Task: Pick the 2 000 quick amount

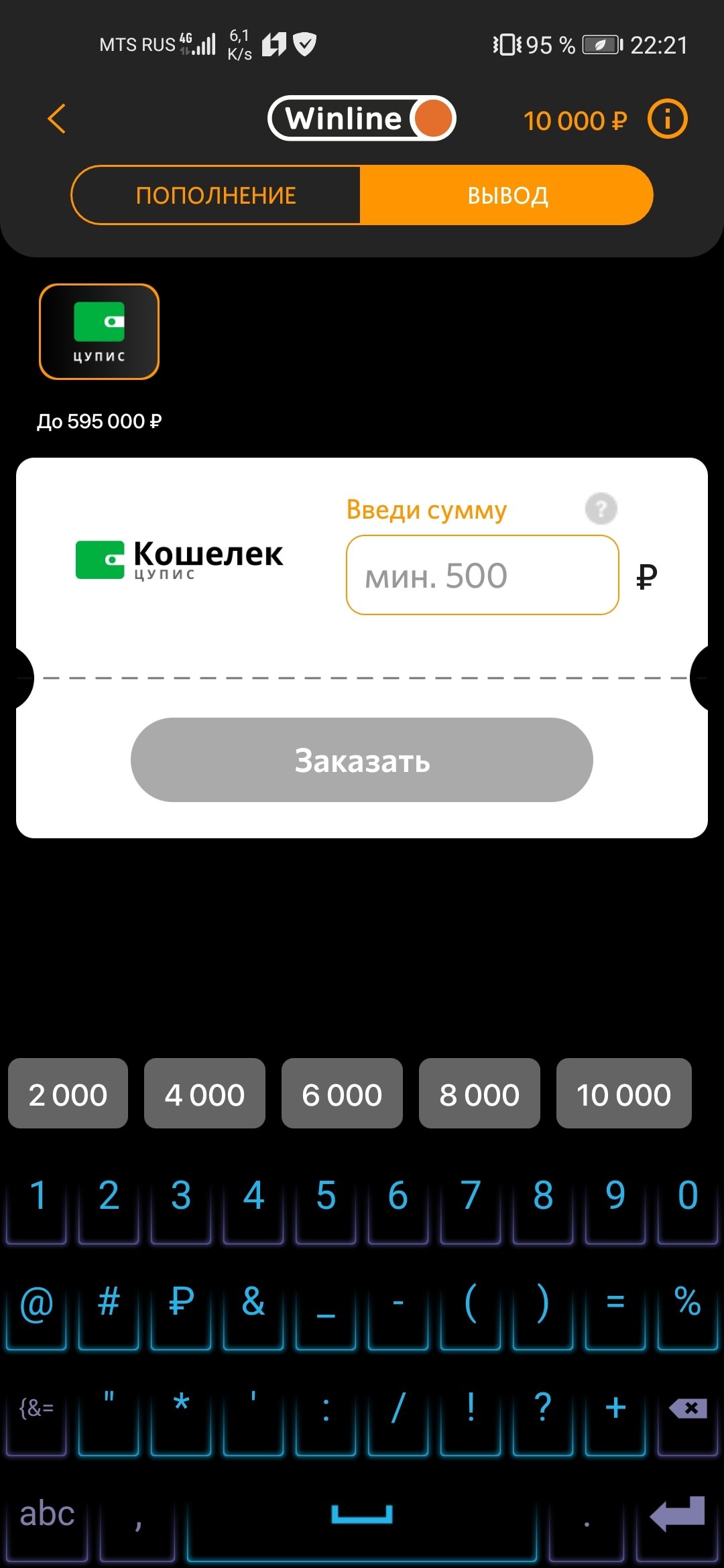Action: tap(68, 1094)
